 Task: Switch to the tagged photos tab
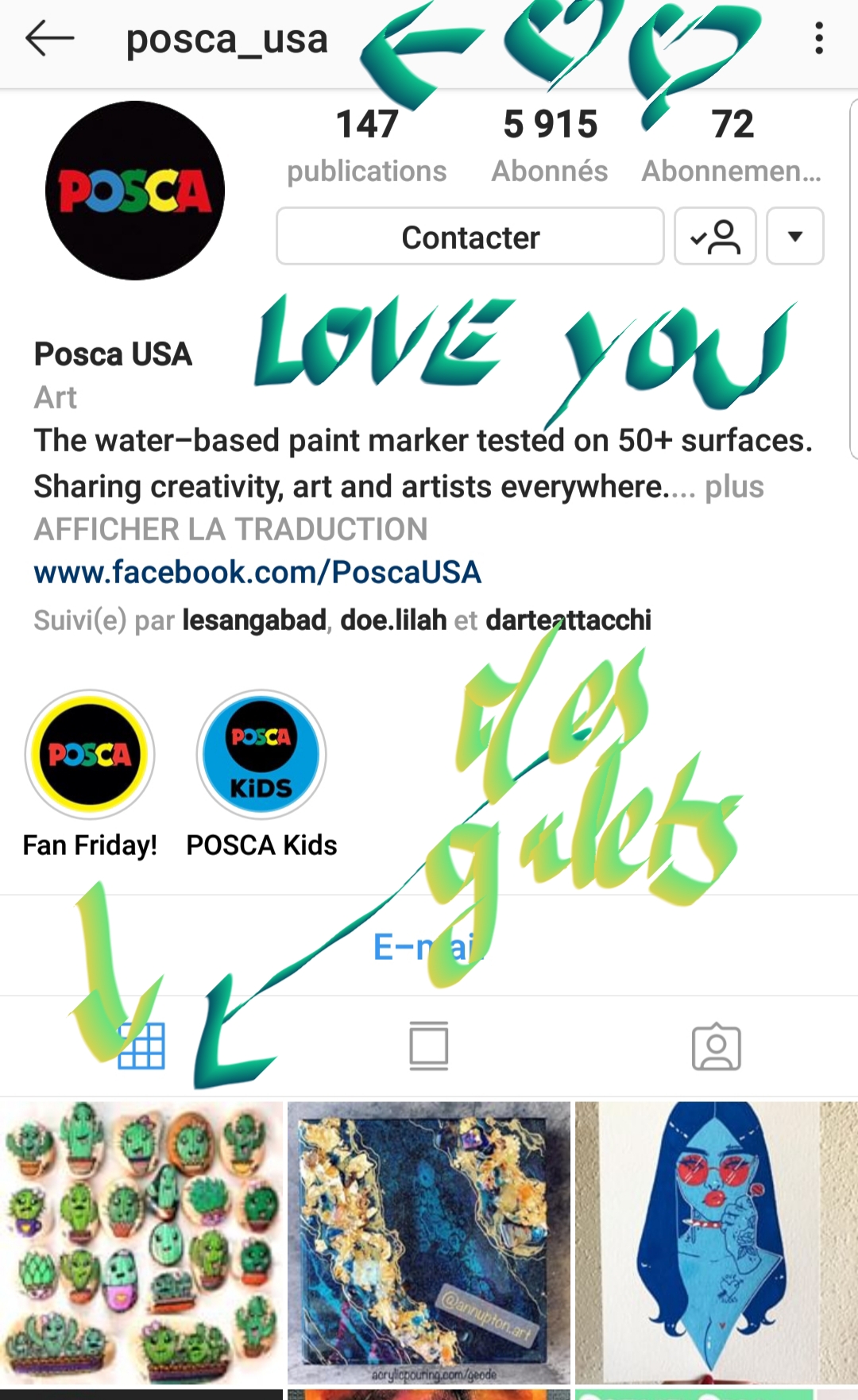click(717, 1046)
